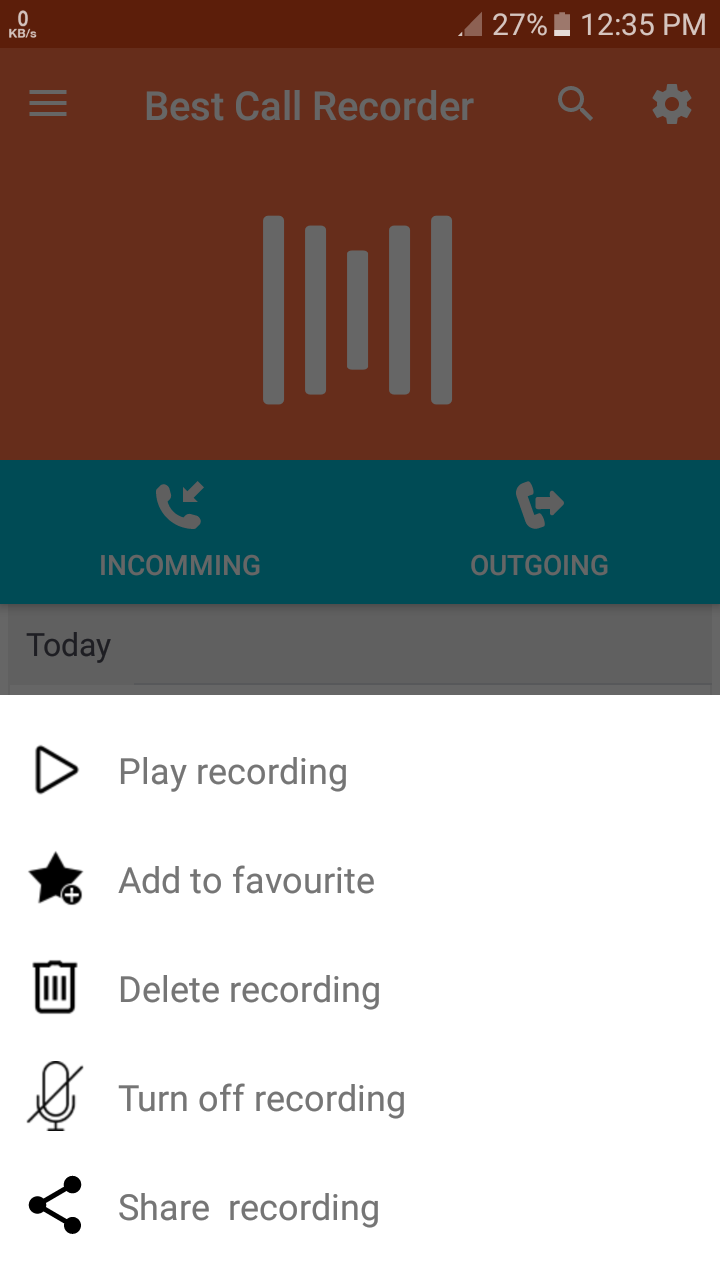Click the share icon for the recording
The height and width of the screenshot is (1280, 720).
click(56, 1206)
